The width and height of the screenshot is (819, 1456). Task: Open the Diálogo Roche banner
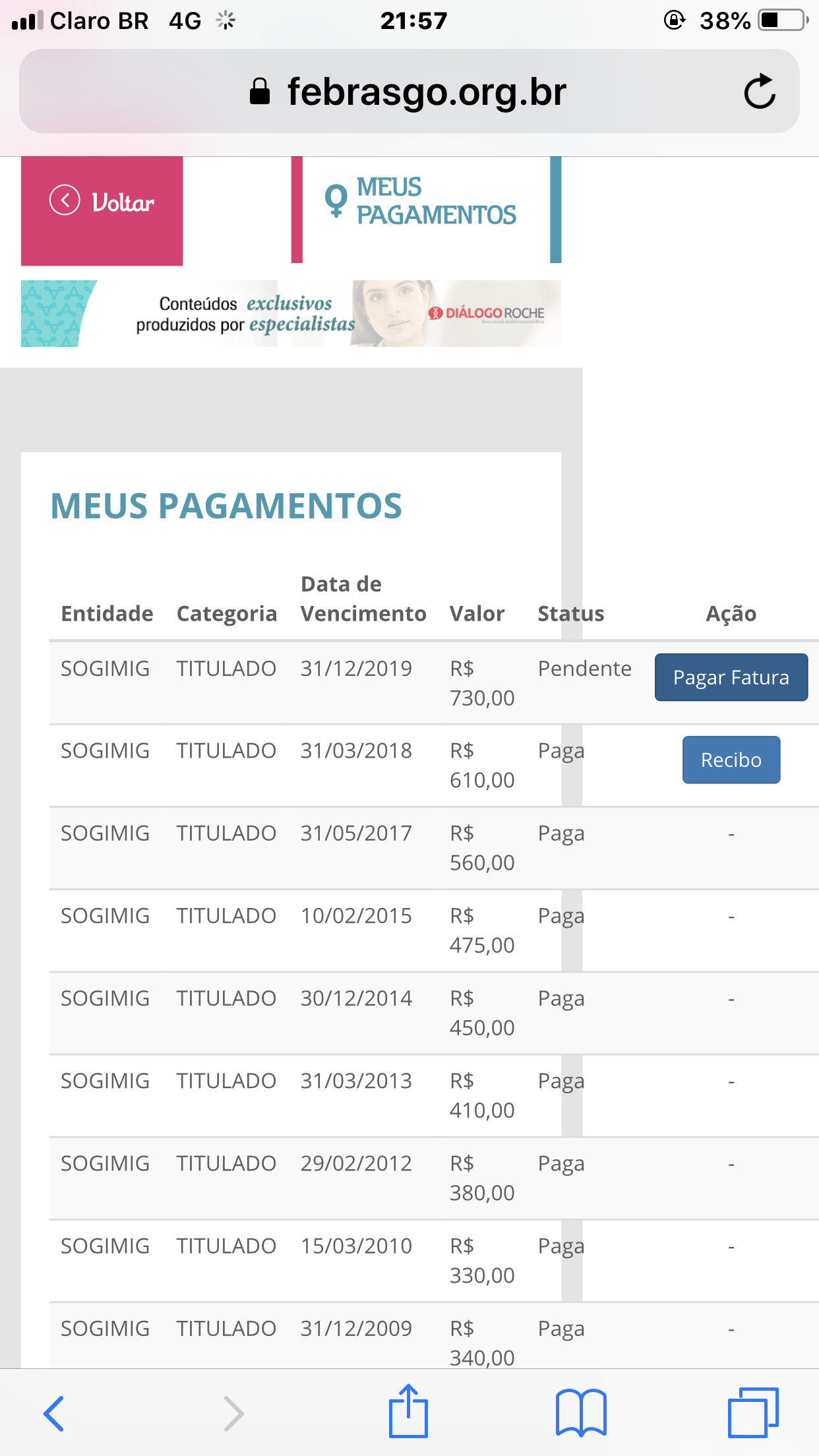pos(291,314)
